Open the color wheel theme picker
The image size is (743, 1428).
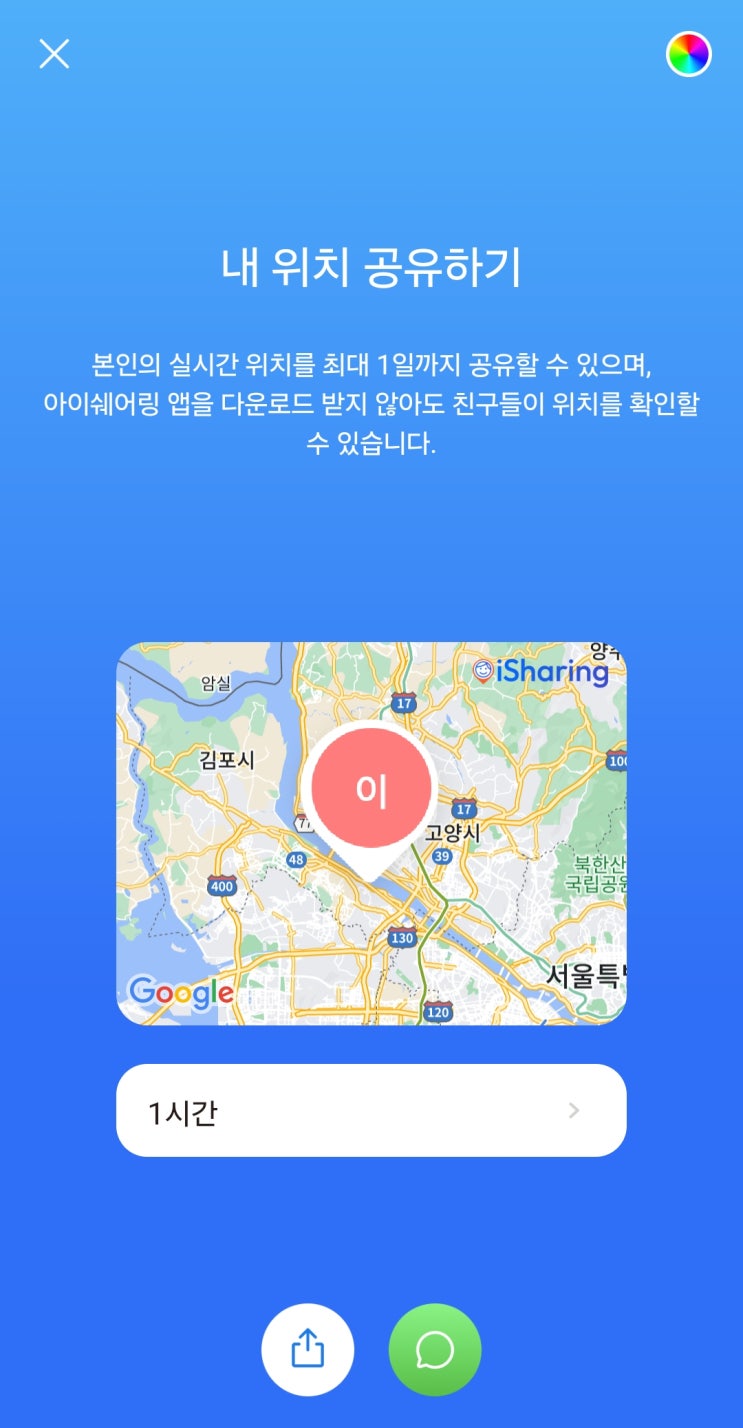coord(688,54)
